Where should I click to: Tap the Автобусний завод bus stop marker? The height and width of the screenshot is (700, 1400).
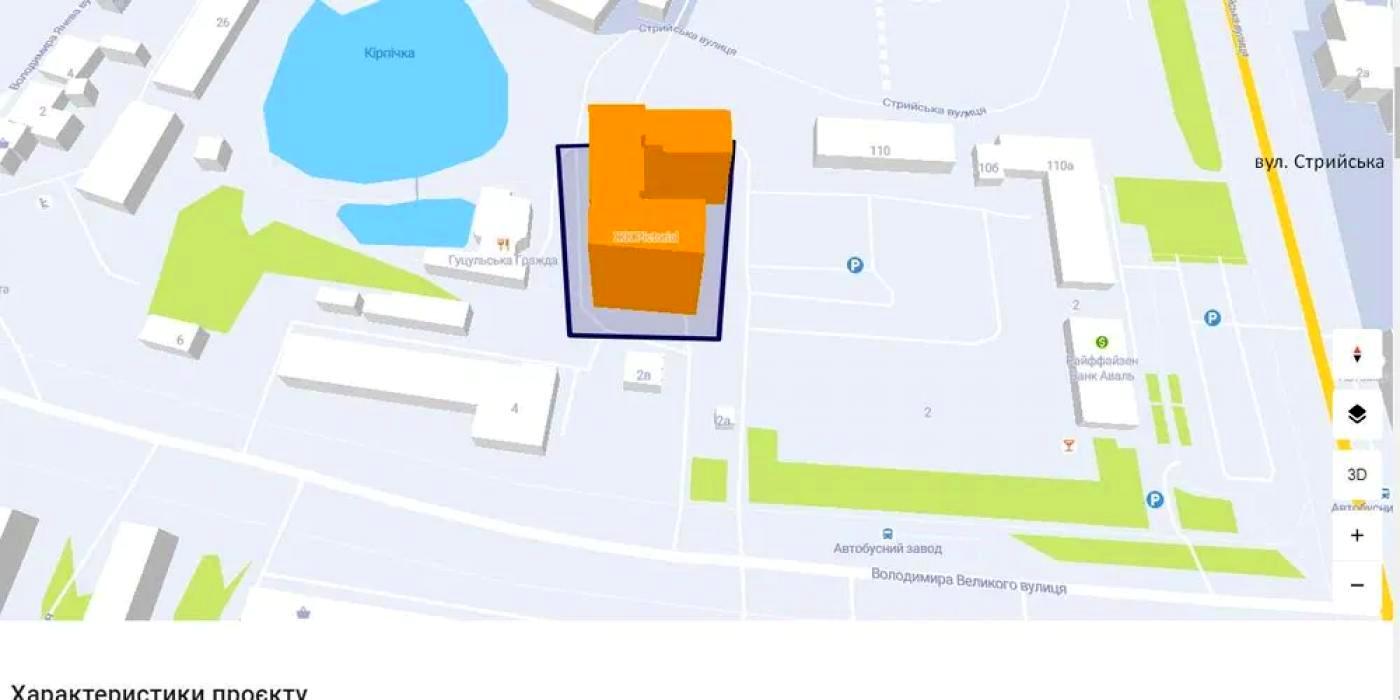pyautogui.click(x=888, y=533)
